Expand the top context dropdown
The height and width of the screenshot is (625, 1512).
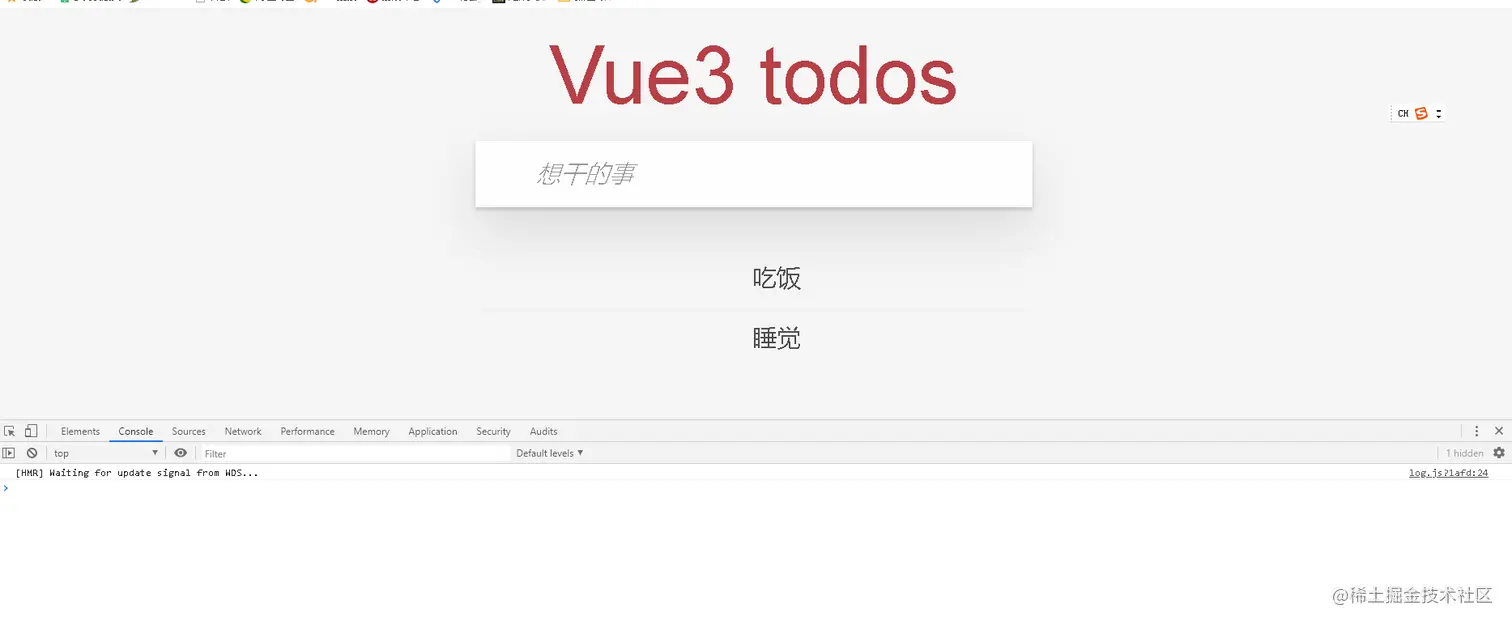[x=105, y=453]
